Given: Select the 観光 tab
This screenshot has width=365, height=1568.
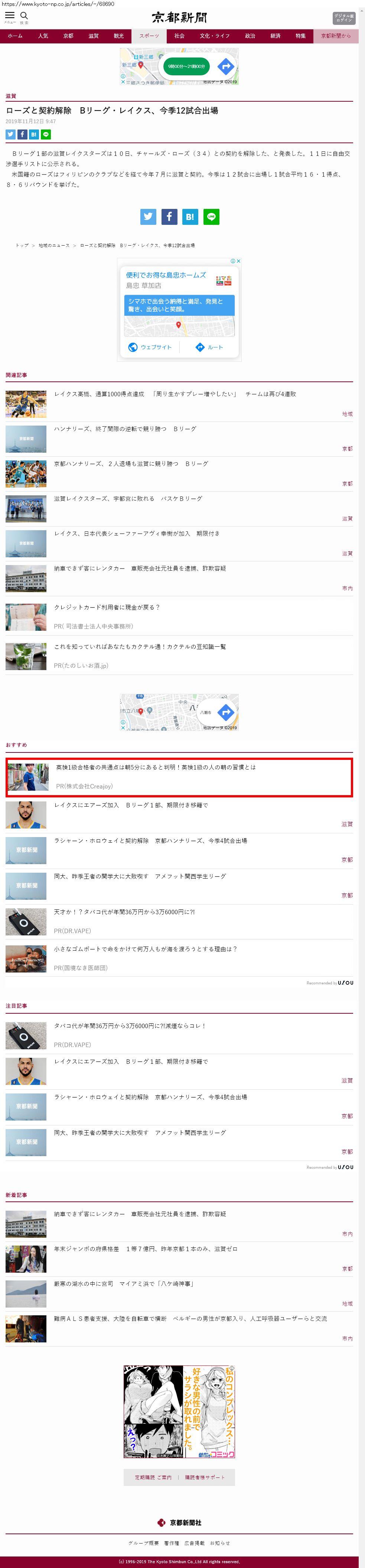Looking at the screenshot, I should (119, 36).
